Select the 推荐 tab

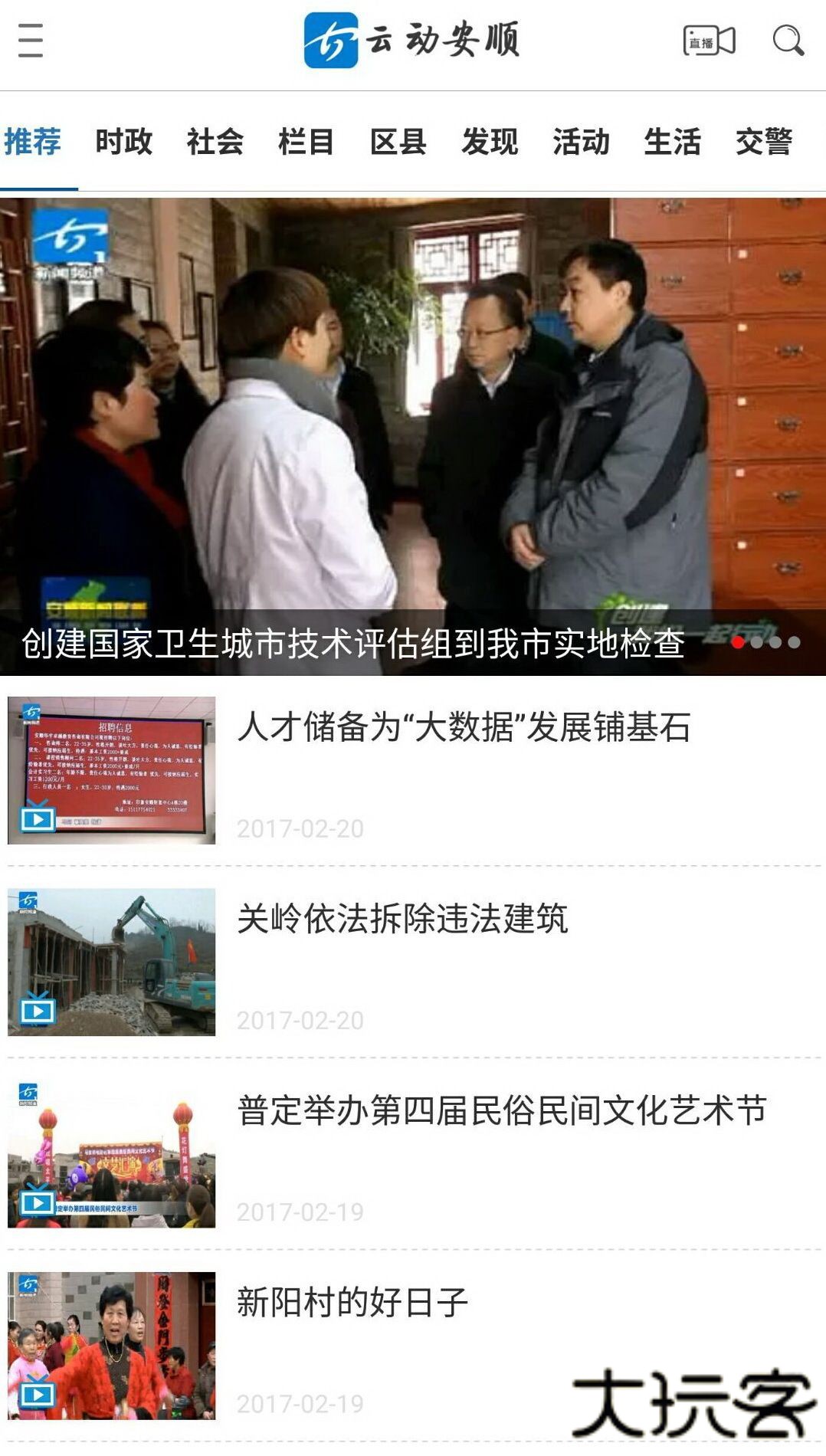(x=32, y=142)
